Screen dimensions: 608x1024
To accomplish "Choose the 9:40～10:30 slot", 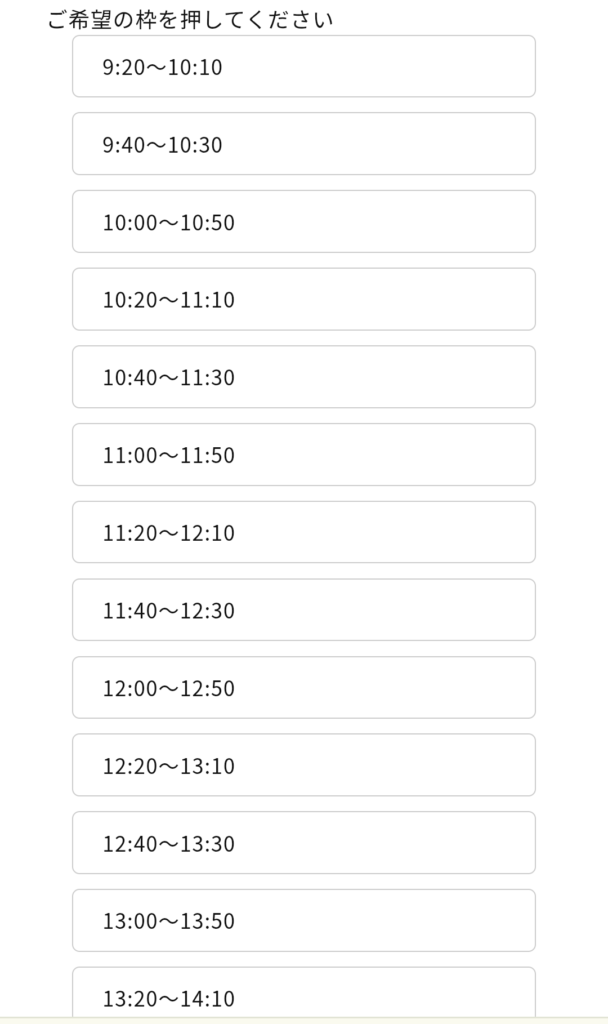I will click(x=304, y=144).
